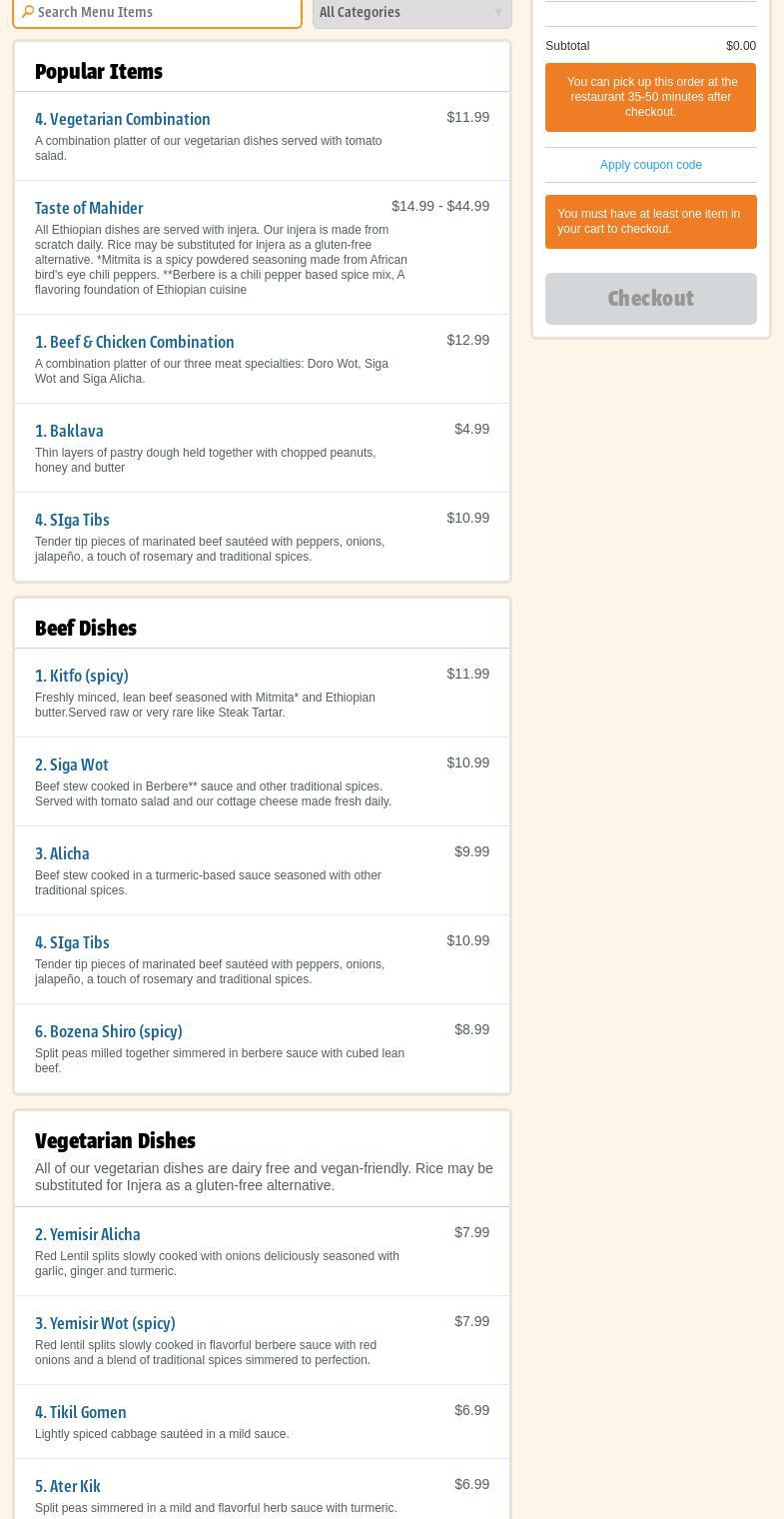Select 1. Kitfo (spicy) dish

81,677
